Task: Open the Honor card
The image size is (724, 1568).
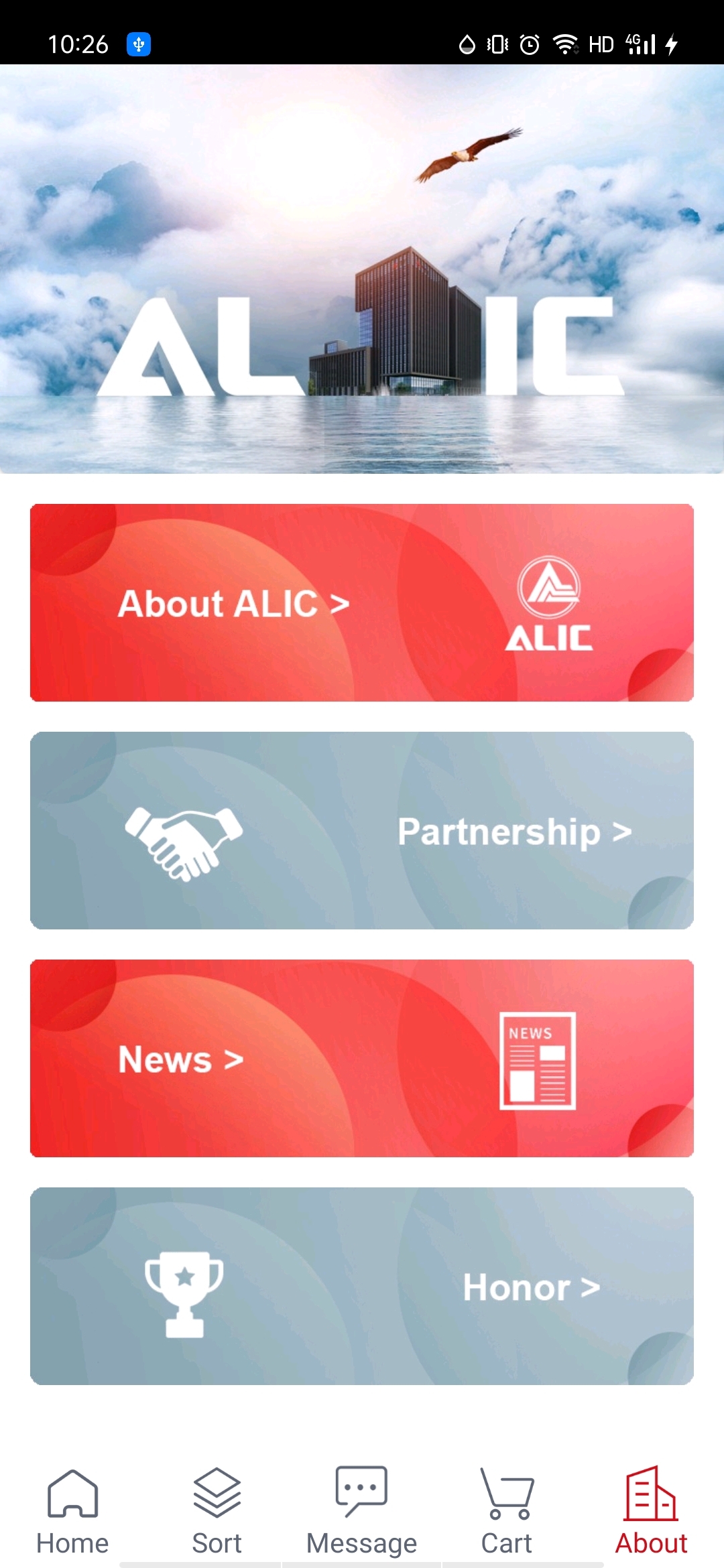Action: tap(362, 1287)
